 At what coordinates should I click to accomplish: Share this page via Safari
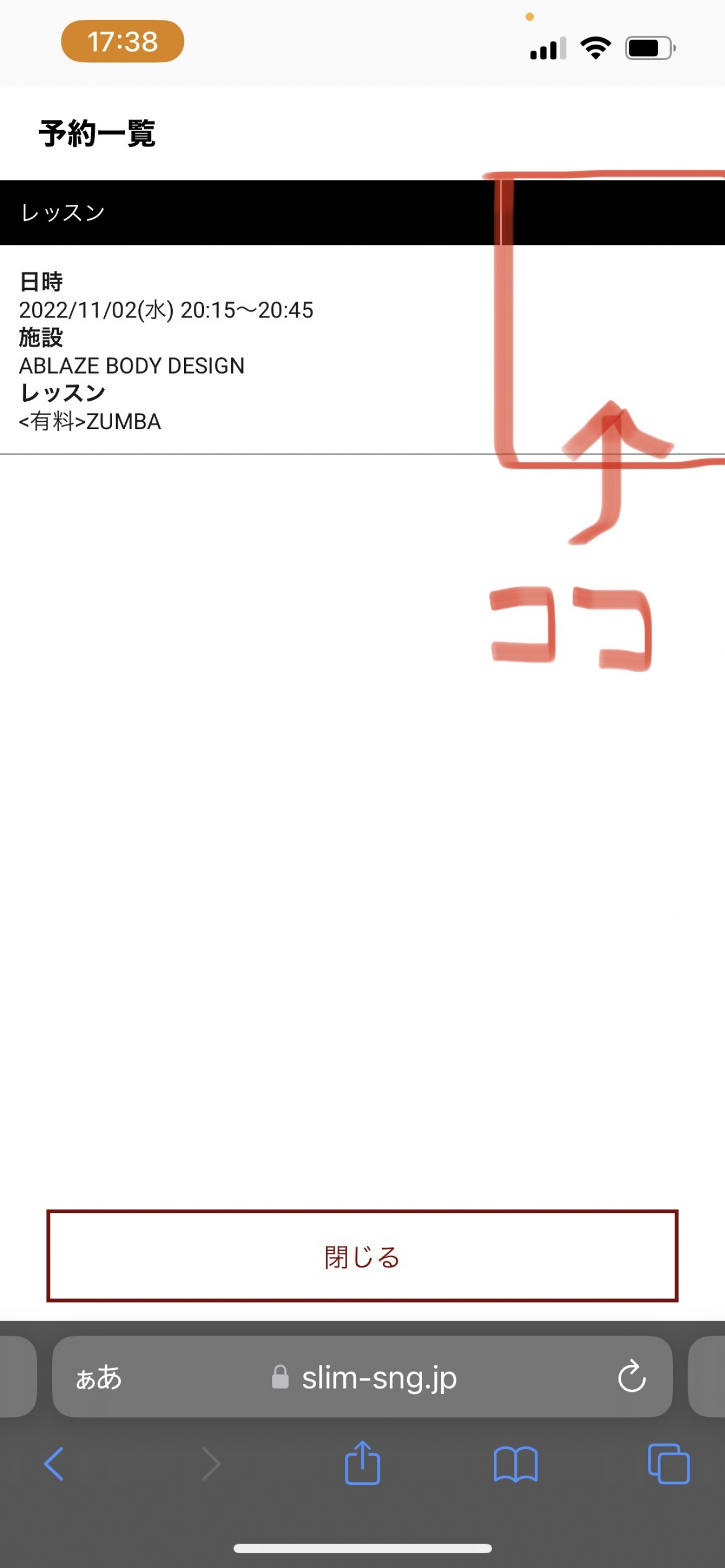pyautogui.click(x=362, y=1463)
